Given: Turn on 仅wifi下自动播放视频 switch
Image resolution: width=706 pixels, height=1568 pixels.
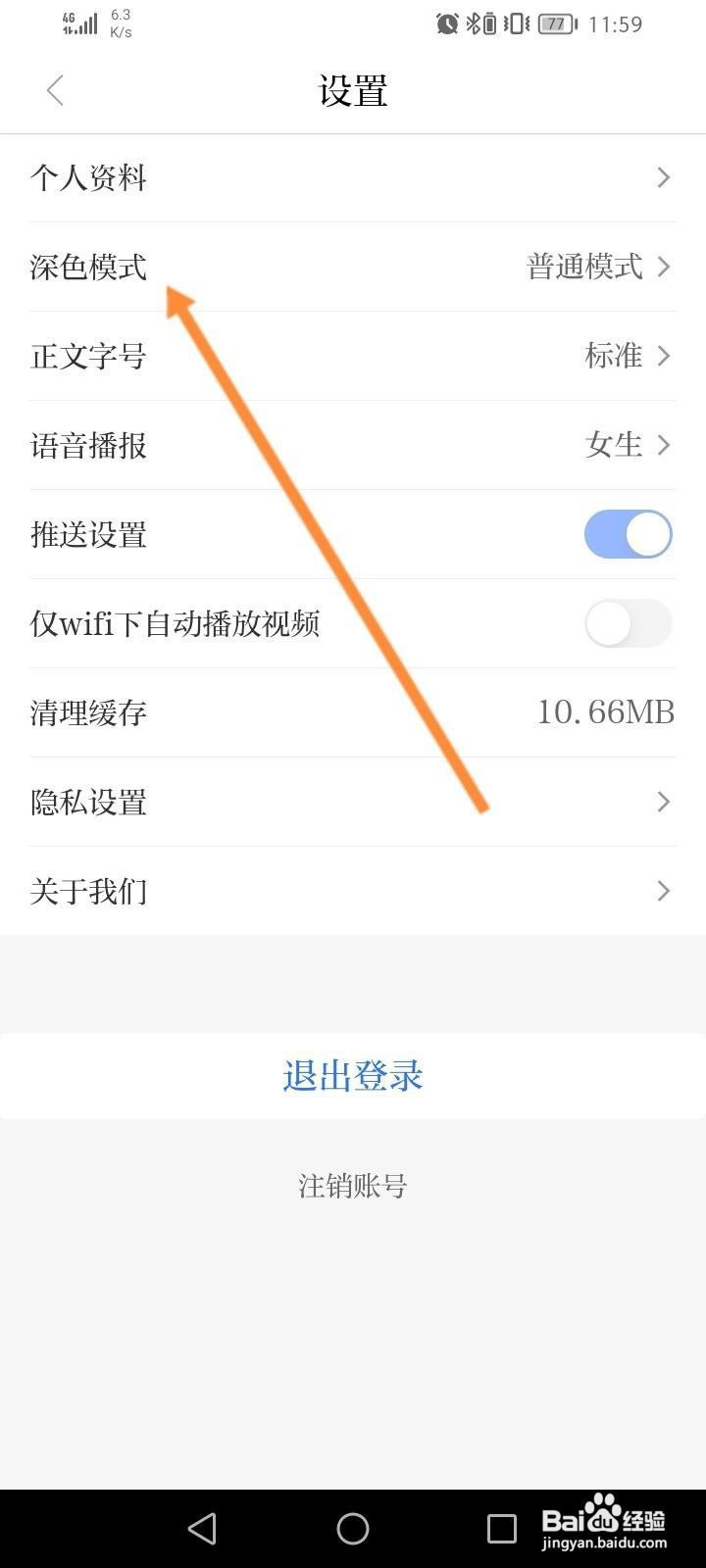Looking at the screenshot, I should (628, 623).
